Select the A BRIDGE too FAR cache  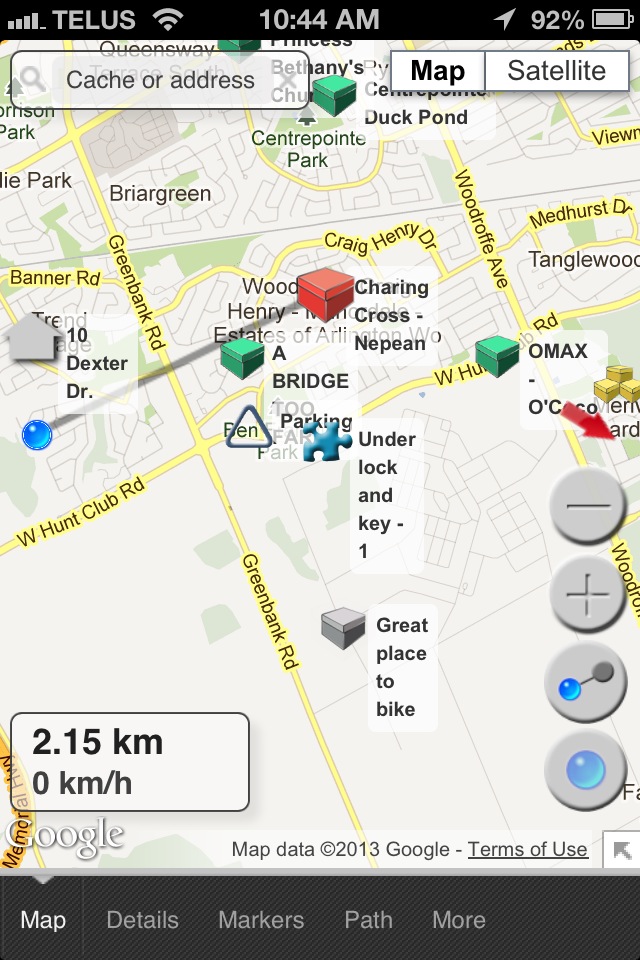pyautogui.click(x=242, y=357)
